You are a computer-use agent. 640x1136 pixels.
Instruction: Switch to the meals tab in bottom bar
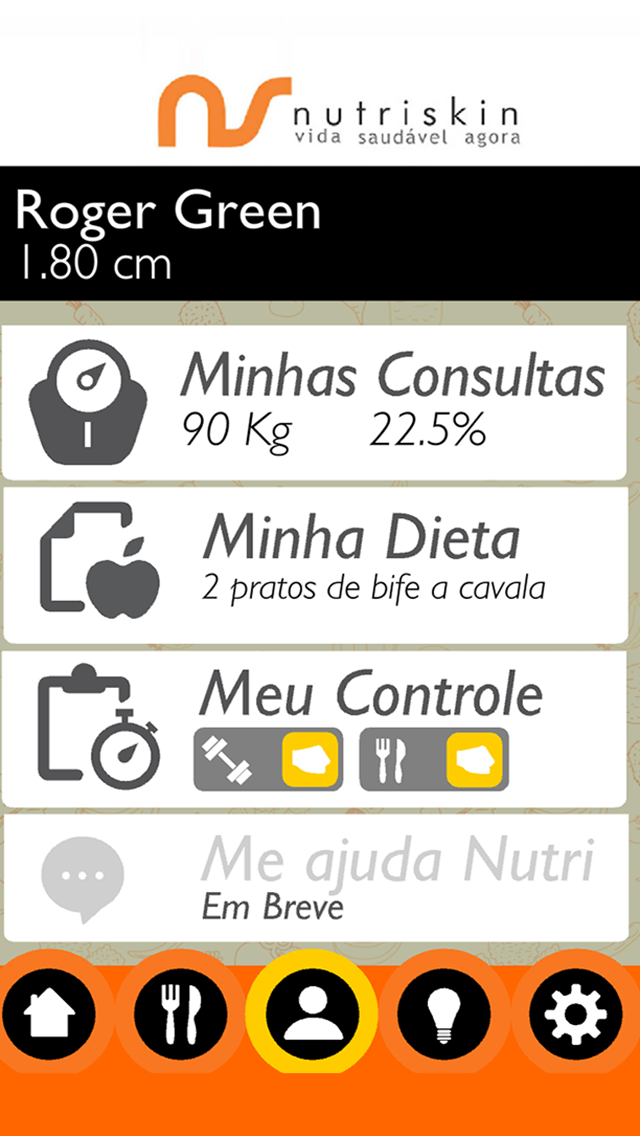pos(180,1011)
